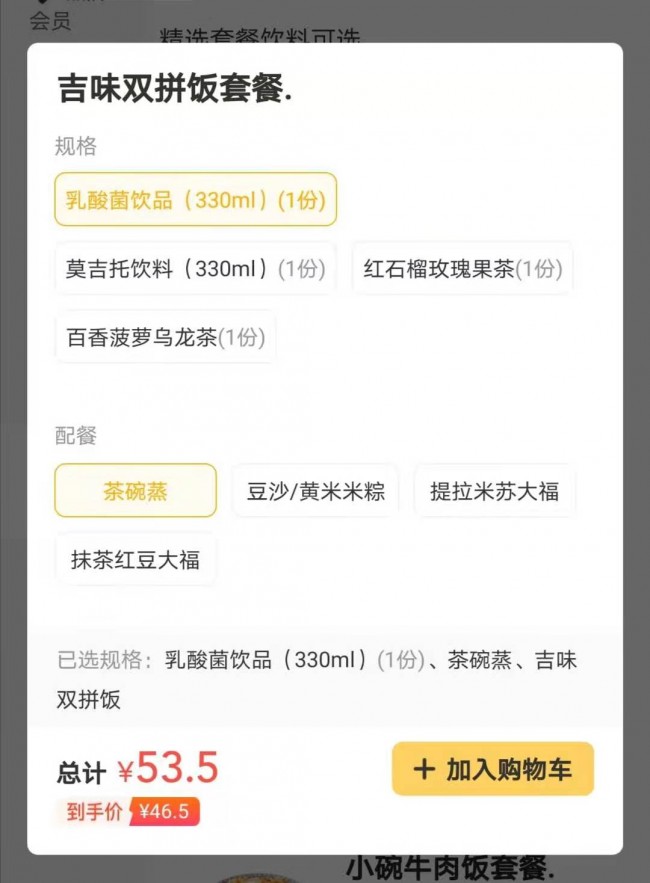Choose 莫吉托饮料（330ml）drink
The width and height of the screenshot is (650, 883).
pyautogui.click(x=195, y=269)
